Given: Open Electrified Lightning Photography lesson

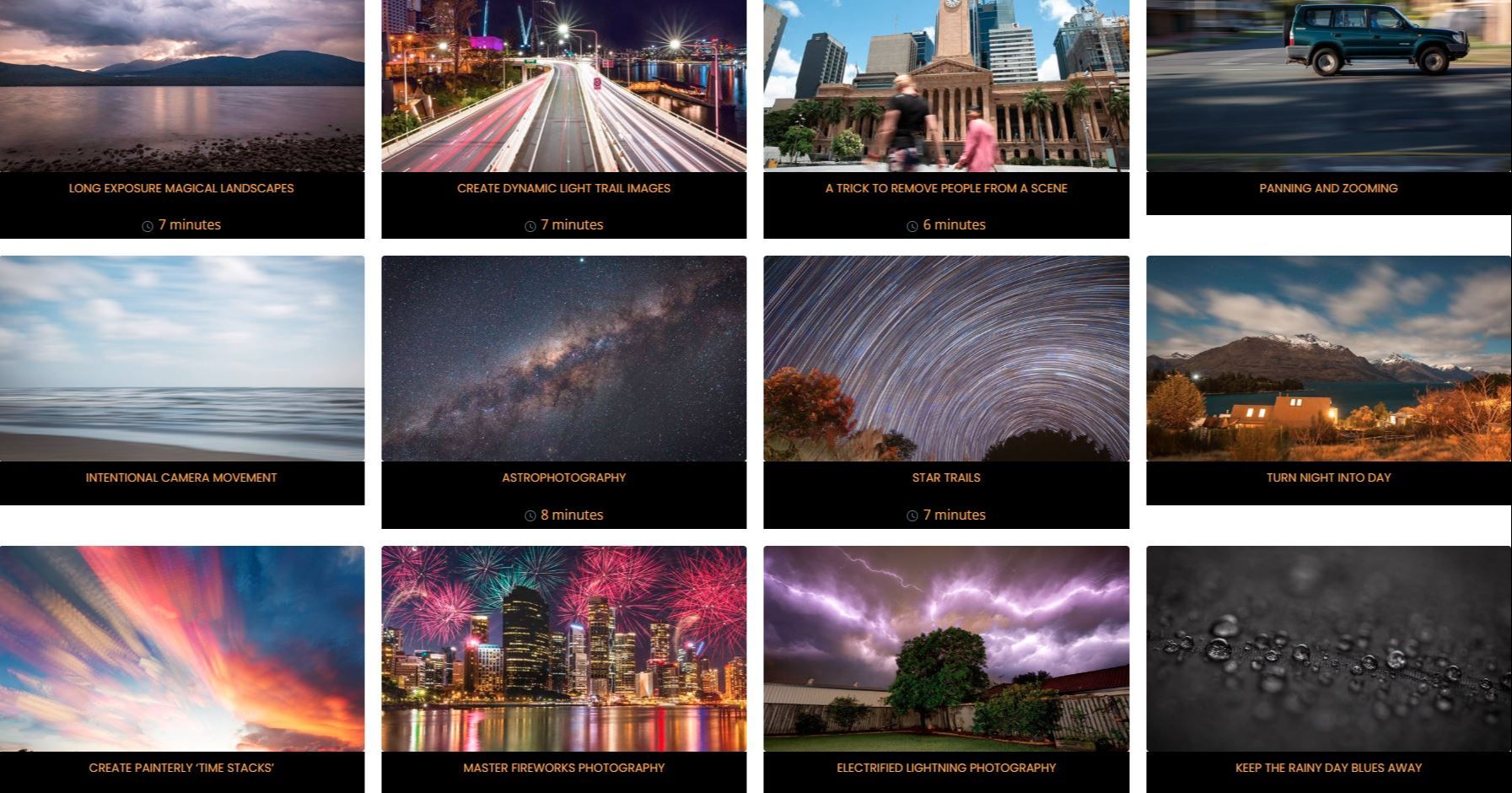Looking at the screenshot, I should (946, 768).
